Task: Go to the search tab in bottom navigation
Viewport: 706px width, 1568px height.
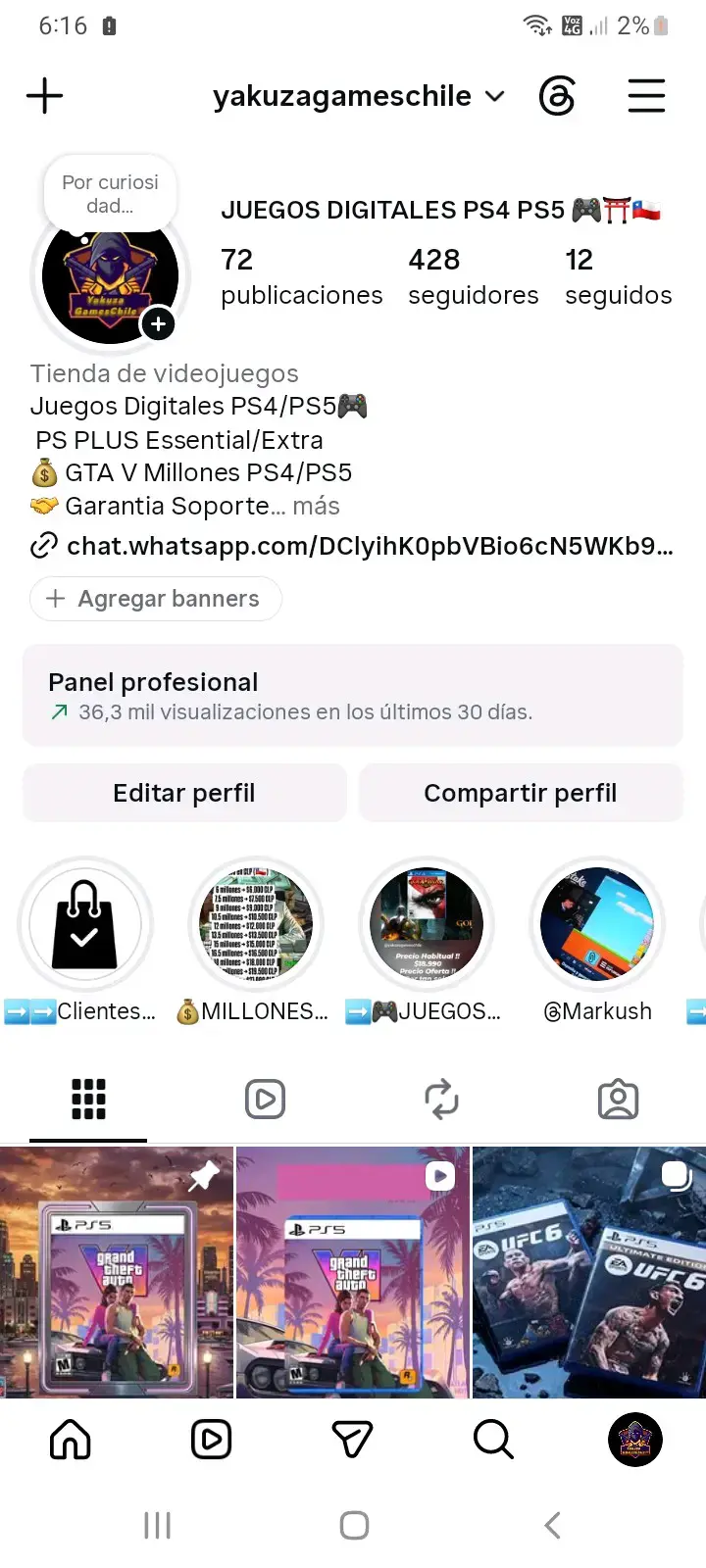Action: tap(493, 1440)
